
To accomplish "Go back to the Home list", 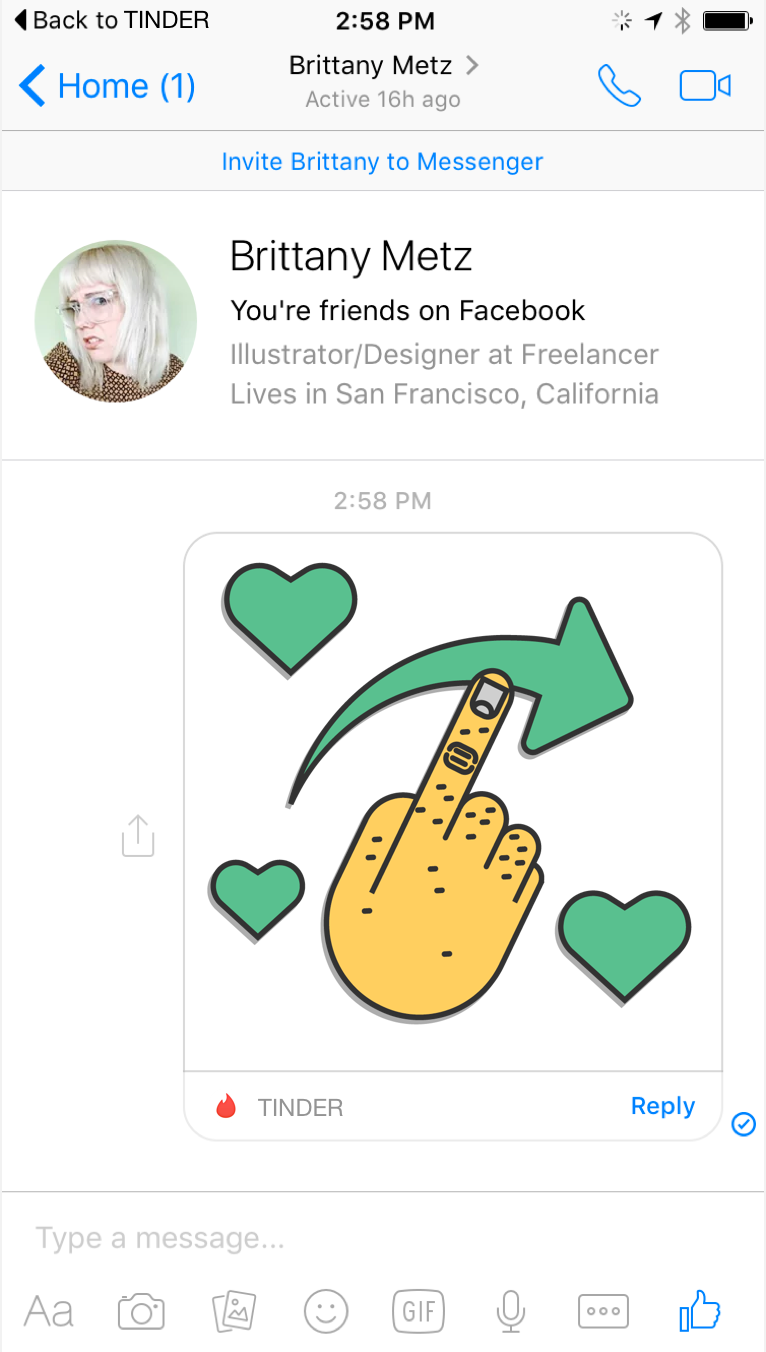I will click(x=107, y=86).
